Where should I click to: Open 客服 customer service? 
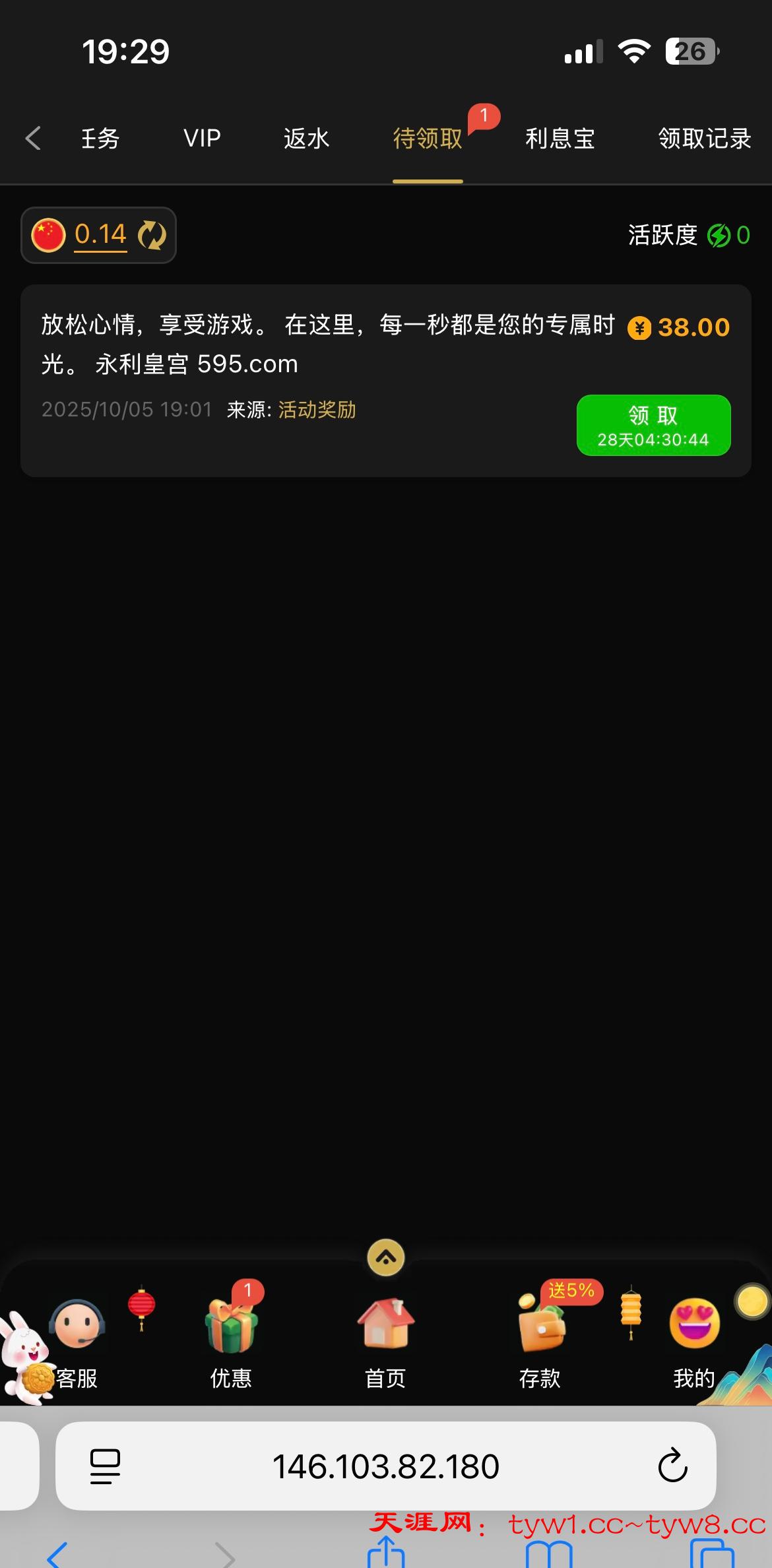[x=77, y=1340]
